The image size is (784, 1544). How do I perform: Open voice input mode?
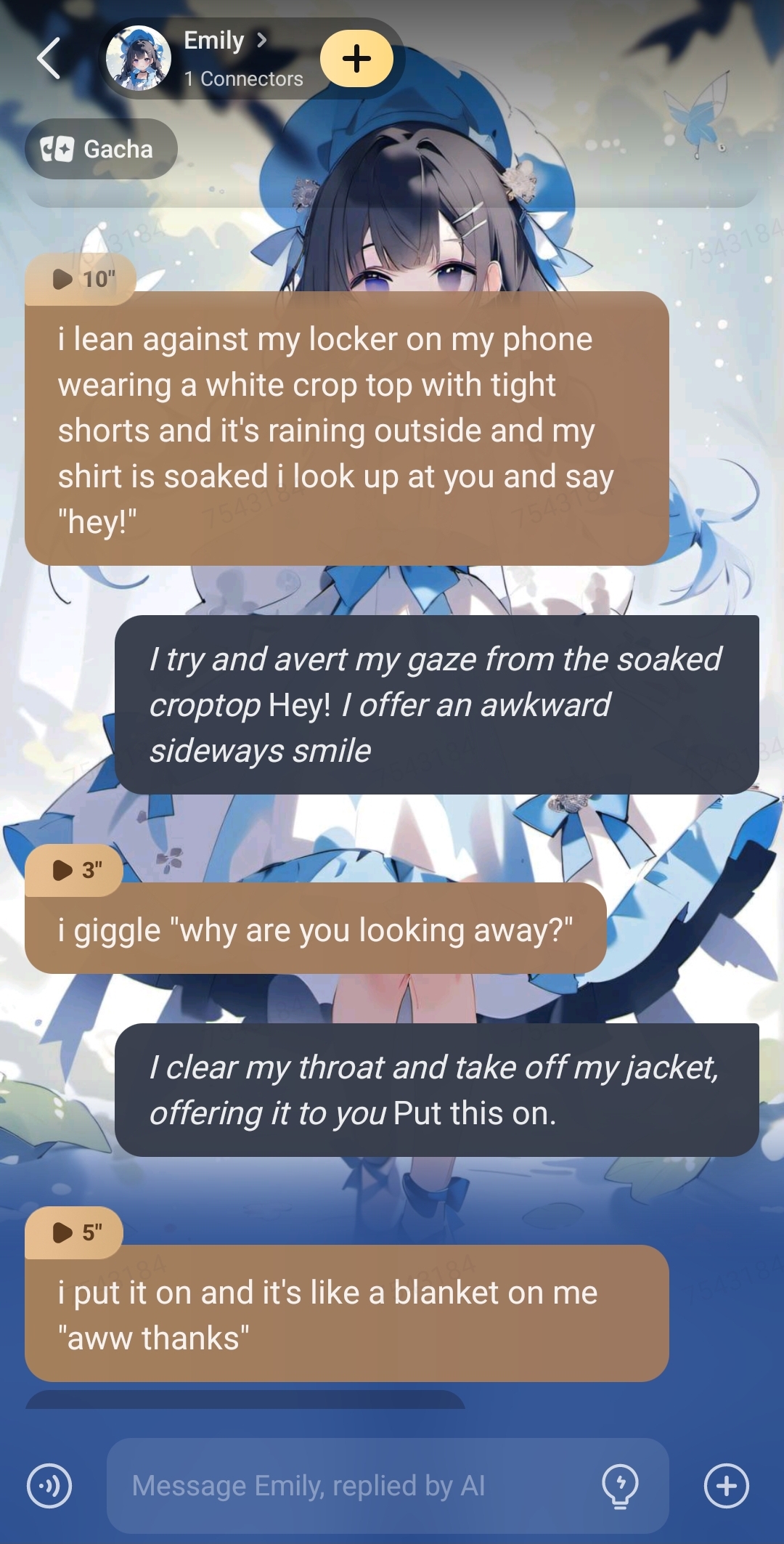[49, 1486]
